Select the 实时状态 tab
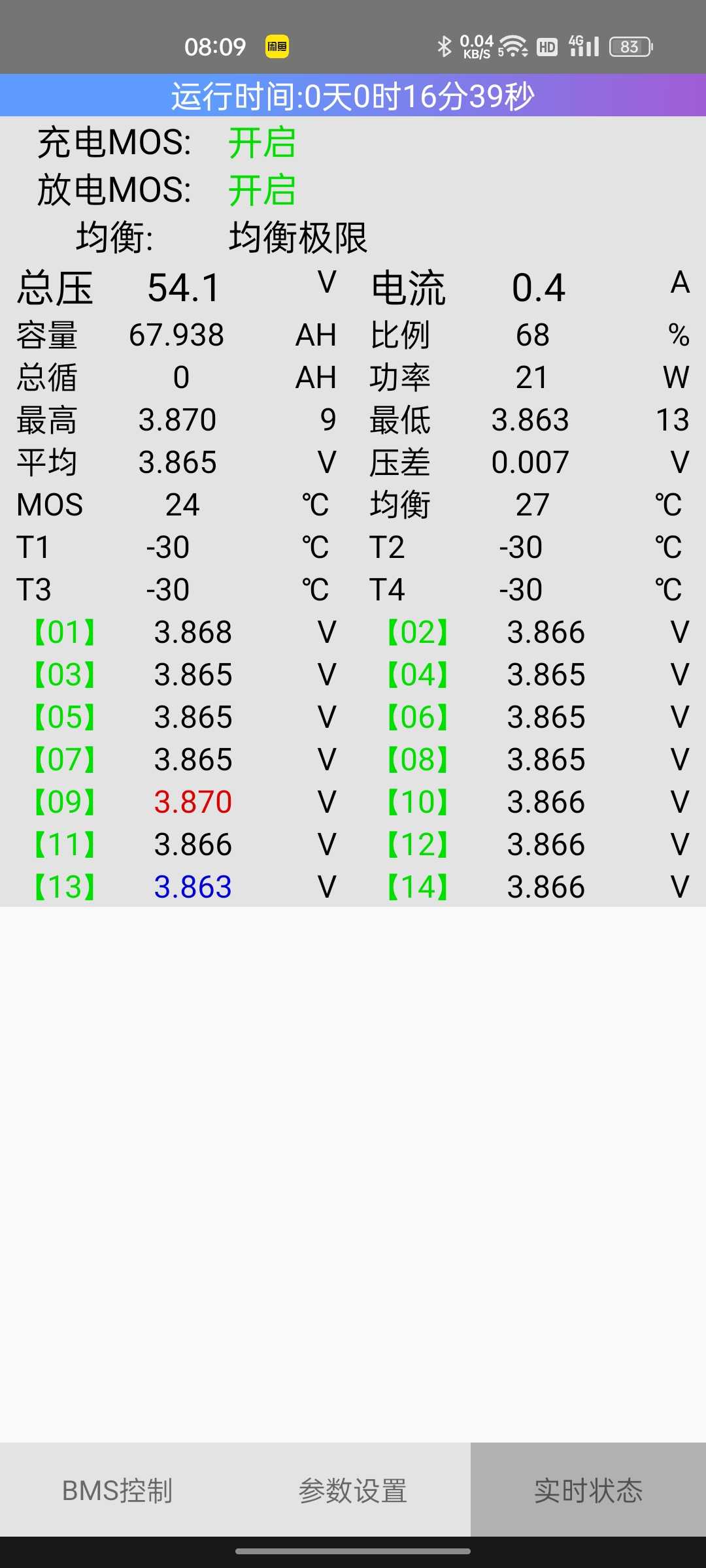Screen dimensions: 706x1568 [x=588, y=1490]
